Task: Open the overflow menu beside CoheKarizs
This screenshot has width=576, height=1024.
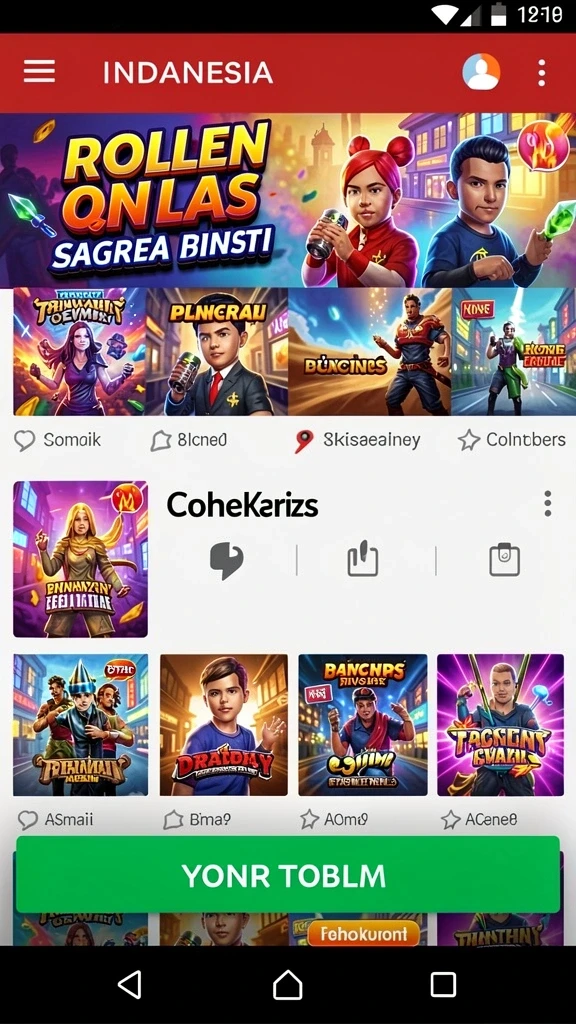Action: point(547,504)
